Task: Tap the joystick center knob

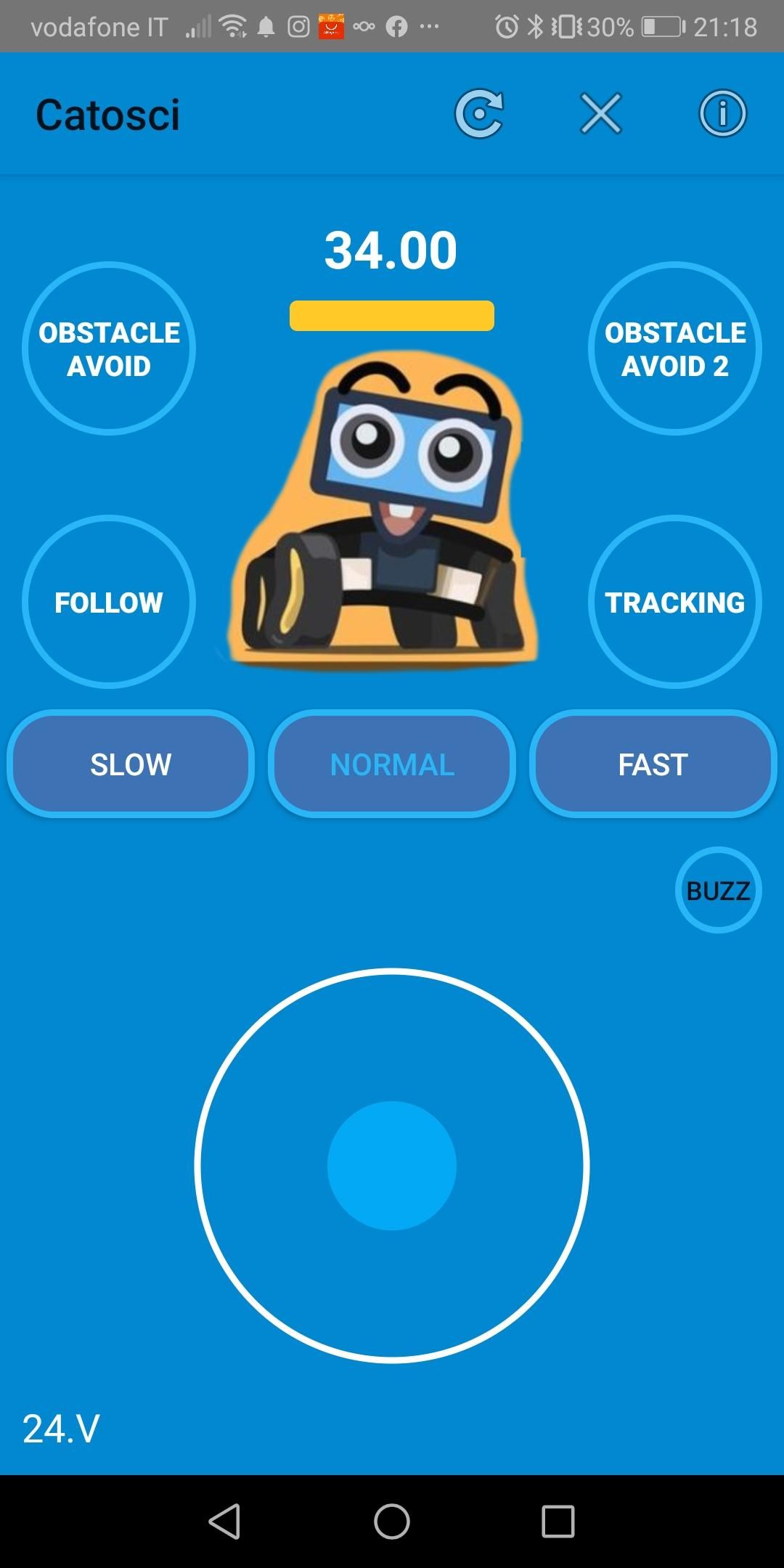Action: pyautogui.click(x=392, y=1166)
